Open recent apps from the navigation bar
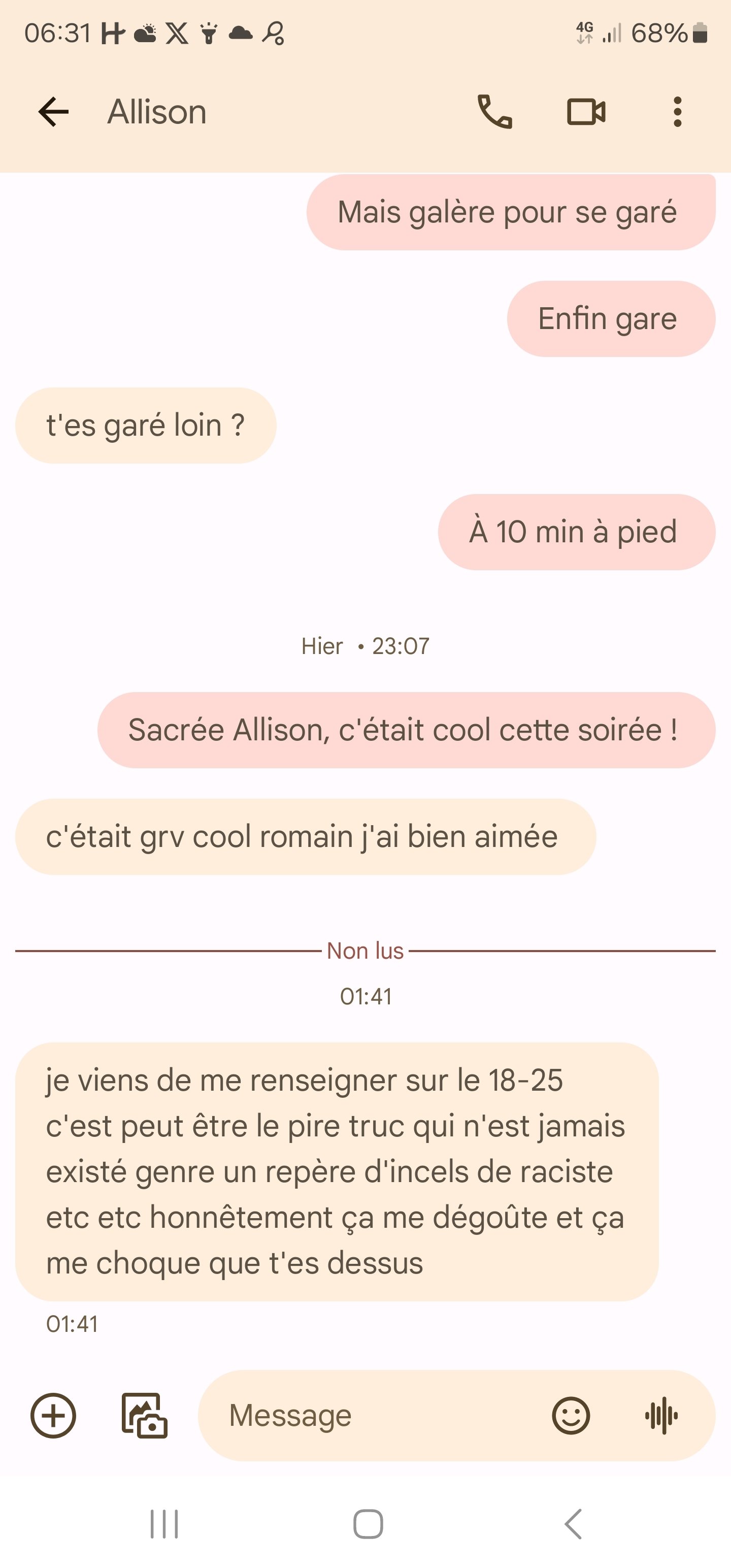Image resolution: width=731 pixels, height=1568 pixels. (164, 1524)
